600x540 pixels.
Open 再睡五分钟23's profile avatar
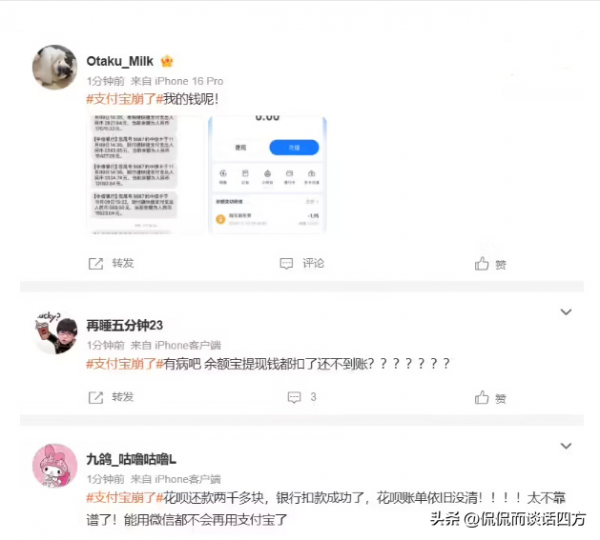pos(56,337)
